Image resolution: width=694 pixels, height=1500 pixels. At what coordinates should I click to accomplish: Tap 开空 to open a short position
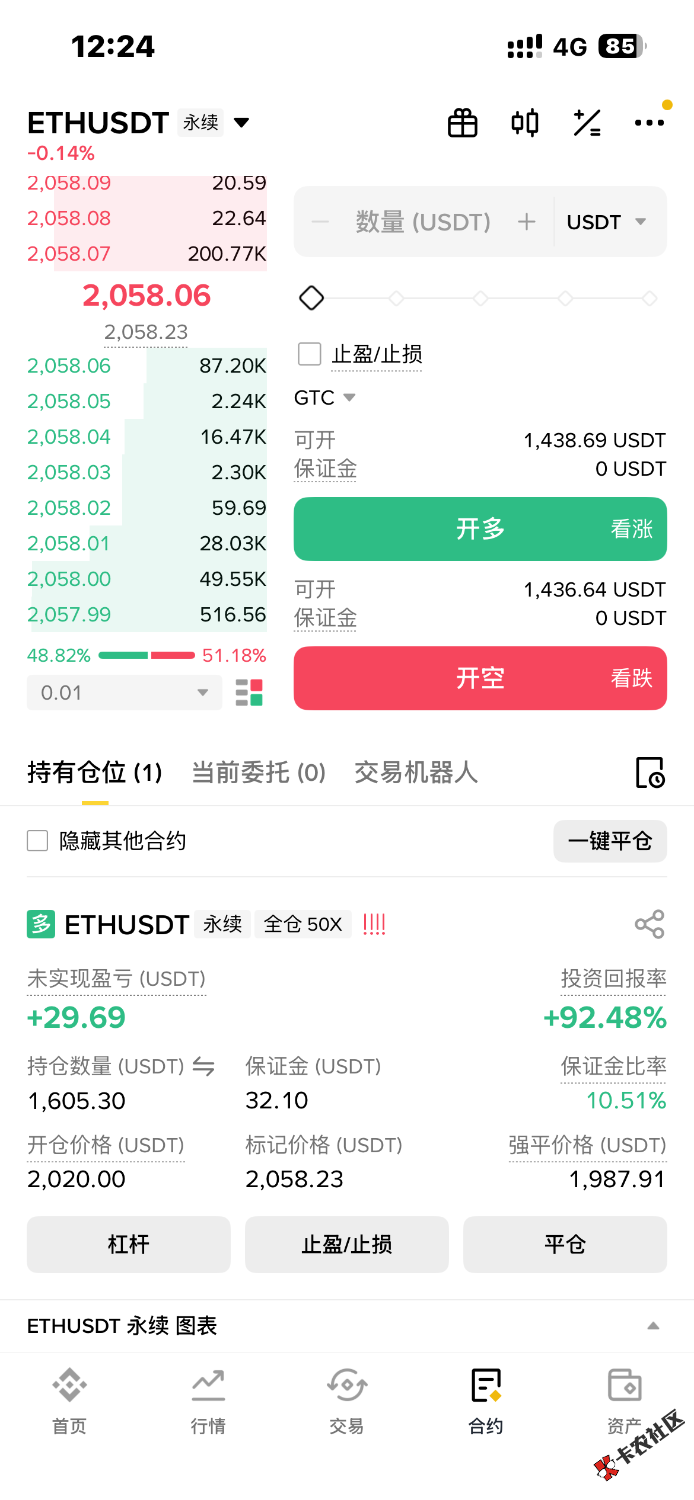pyautogui.click(x=480, y=678)
